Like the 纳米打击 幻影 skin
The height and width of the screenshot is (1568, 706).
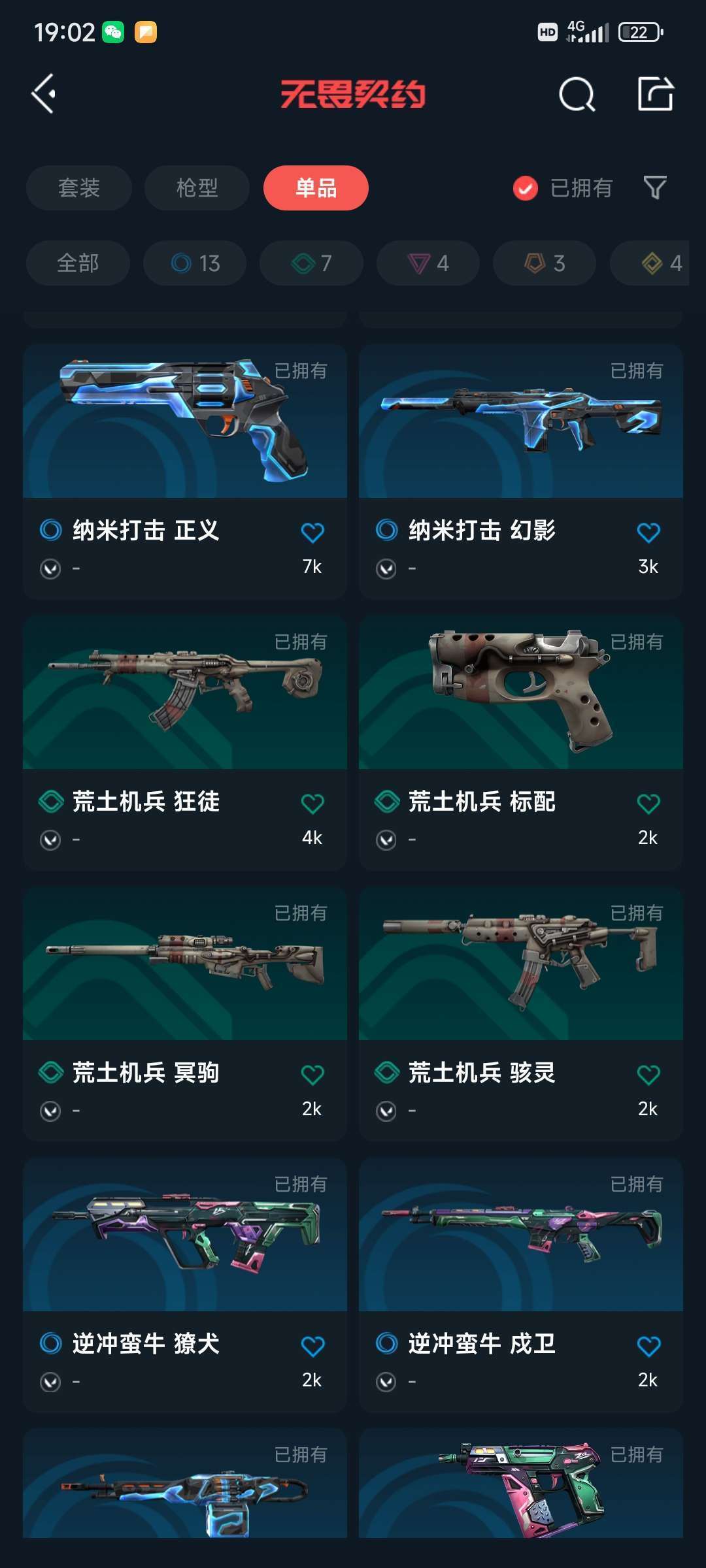tap(648, 532)
